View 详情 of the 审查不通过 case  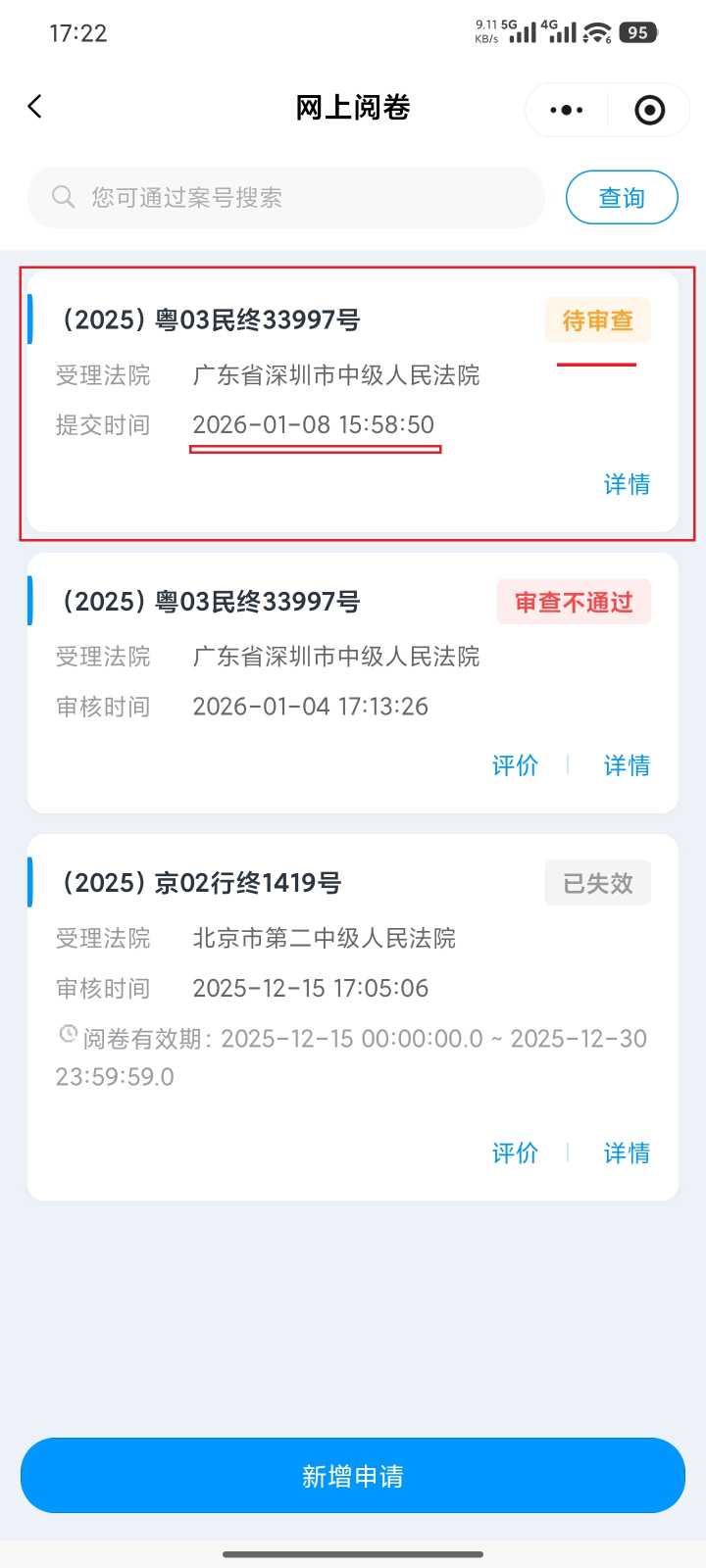click(x=627, y=765)
